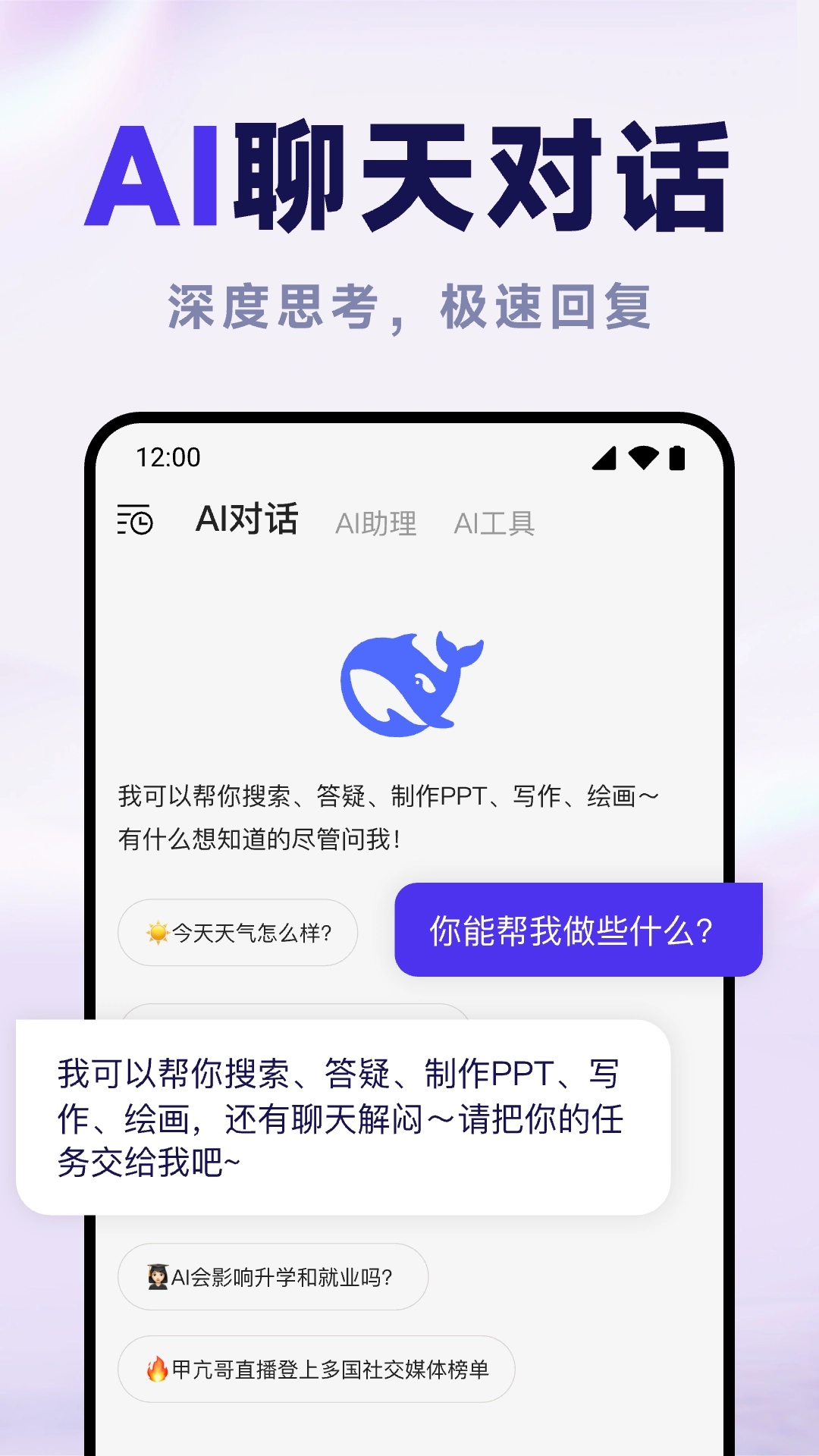Click the "深度思考，极速回复" subtitle

click(x=409, y=303)
